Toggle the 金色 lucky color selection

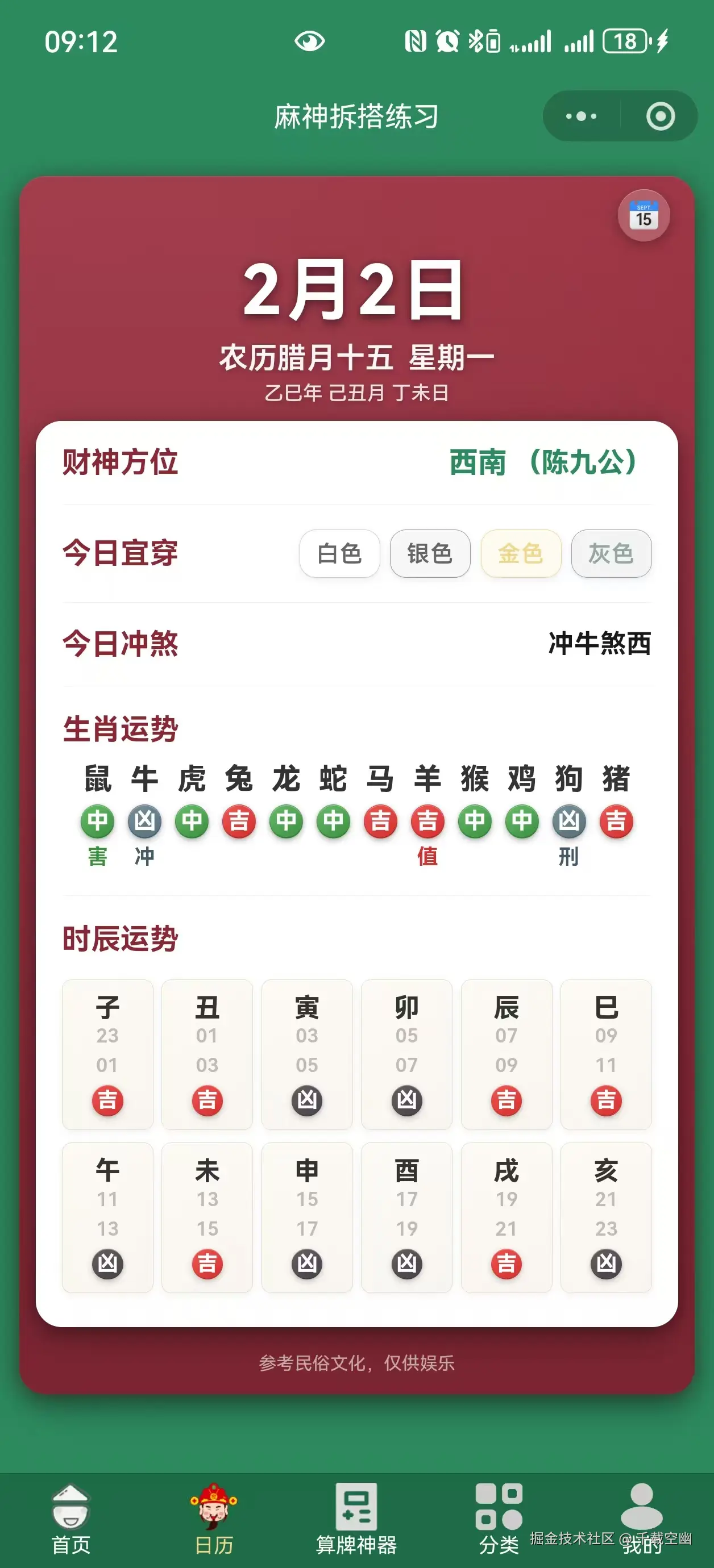pyautogui.click(x=521, y=553)
